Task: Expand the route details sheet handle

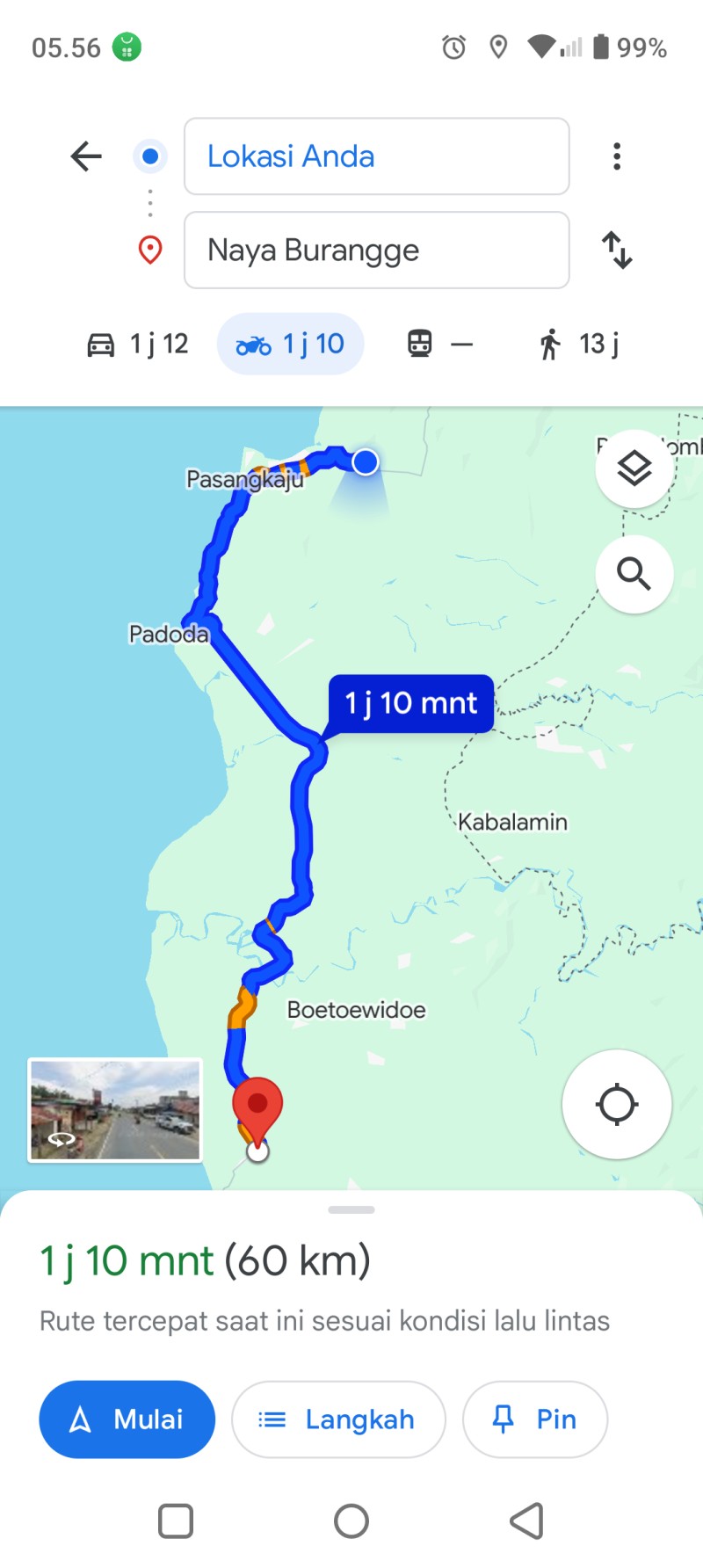Action: [x=351, y=1210]
